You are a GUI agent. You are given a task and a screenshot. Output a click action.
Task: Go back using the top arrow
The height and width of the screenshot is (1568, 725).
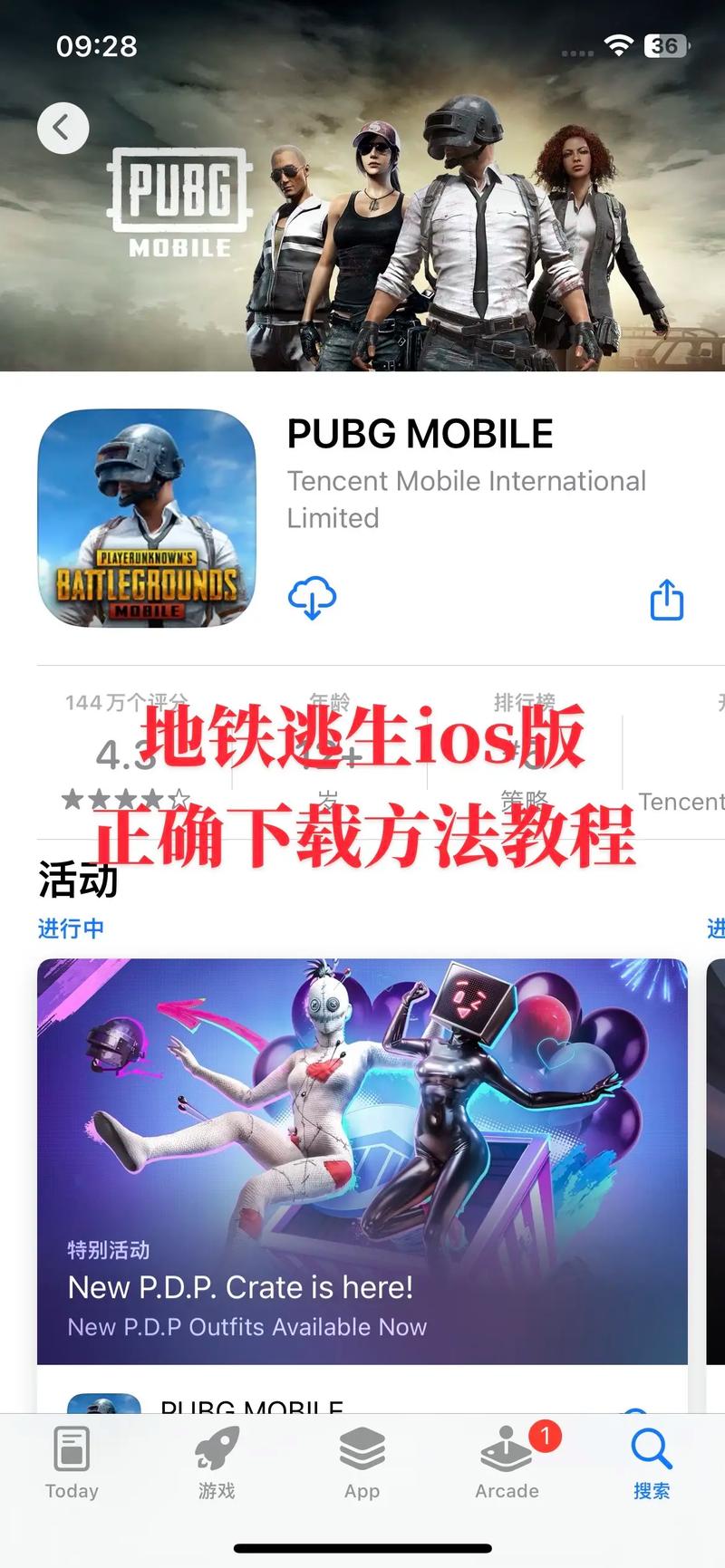pos(63,128)
